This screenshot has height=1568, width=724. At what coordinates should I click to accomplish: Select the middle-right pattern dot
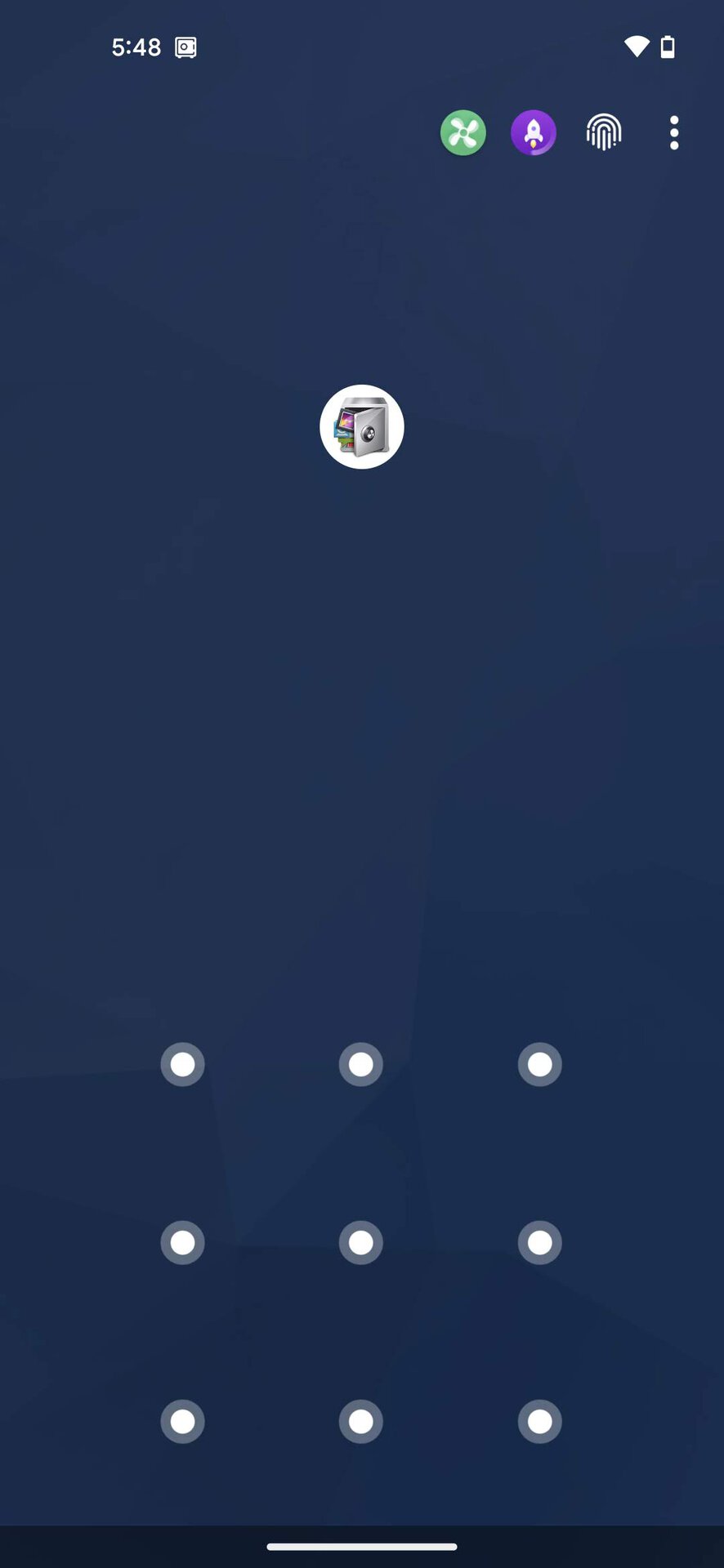[540, 1243]
